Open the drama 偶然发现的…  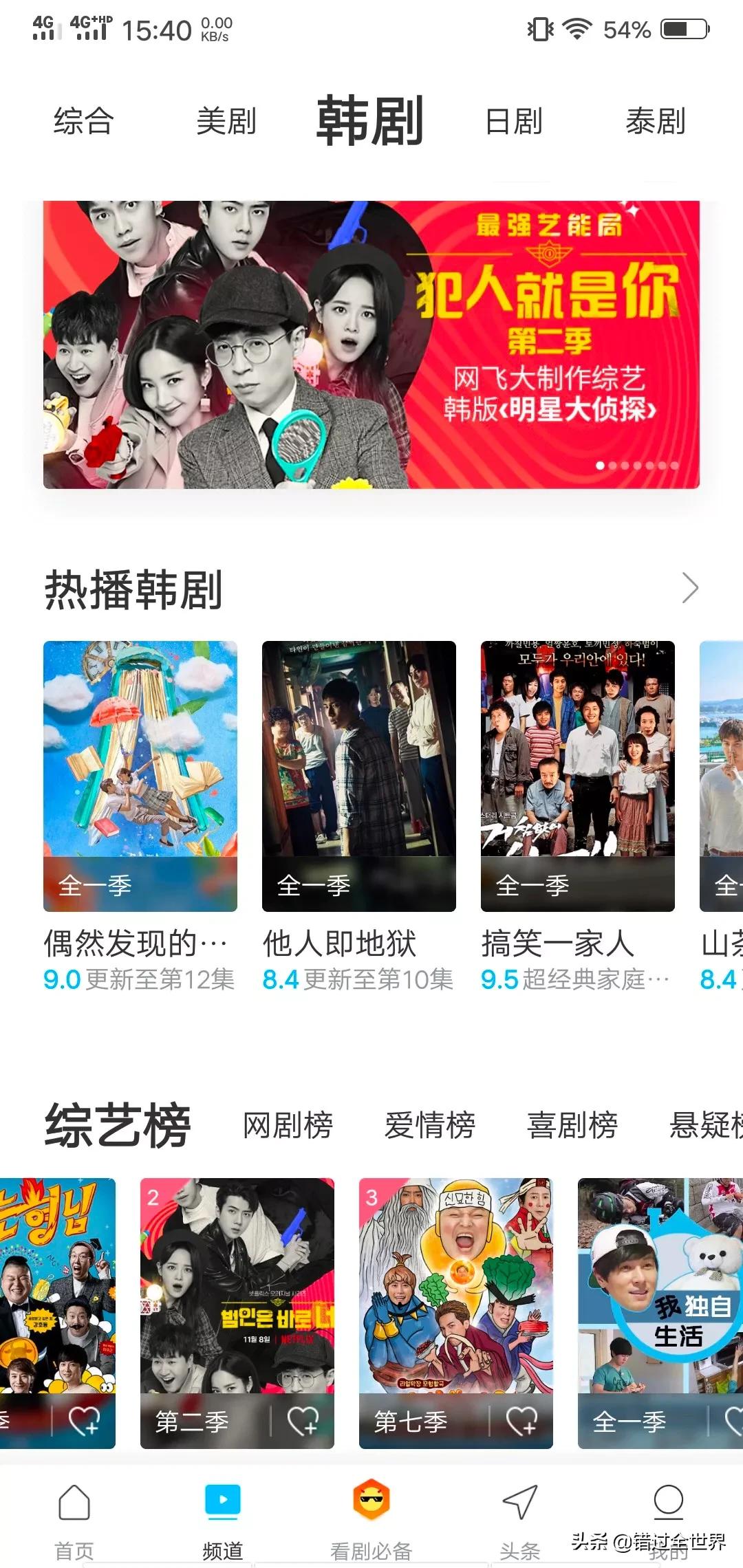point(140,776)
